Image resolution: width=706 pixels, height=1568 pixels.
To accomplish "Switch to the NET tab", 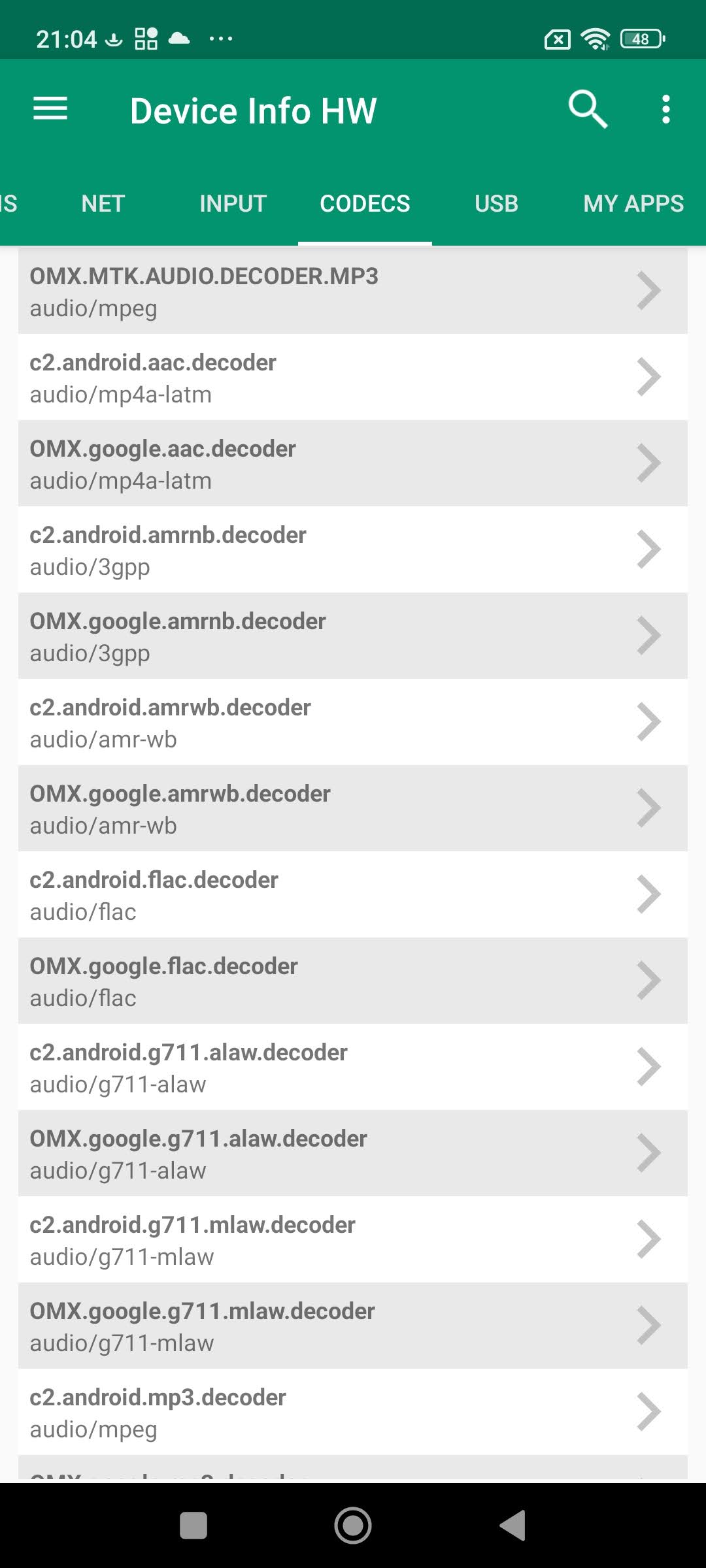I will click(103, 204).
